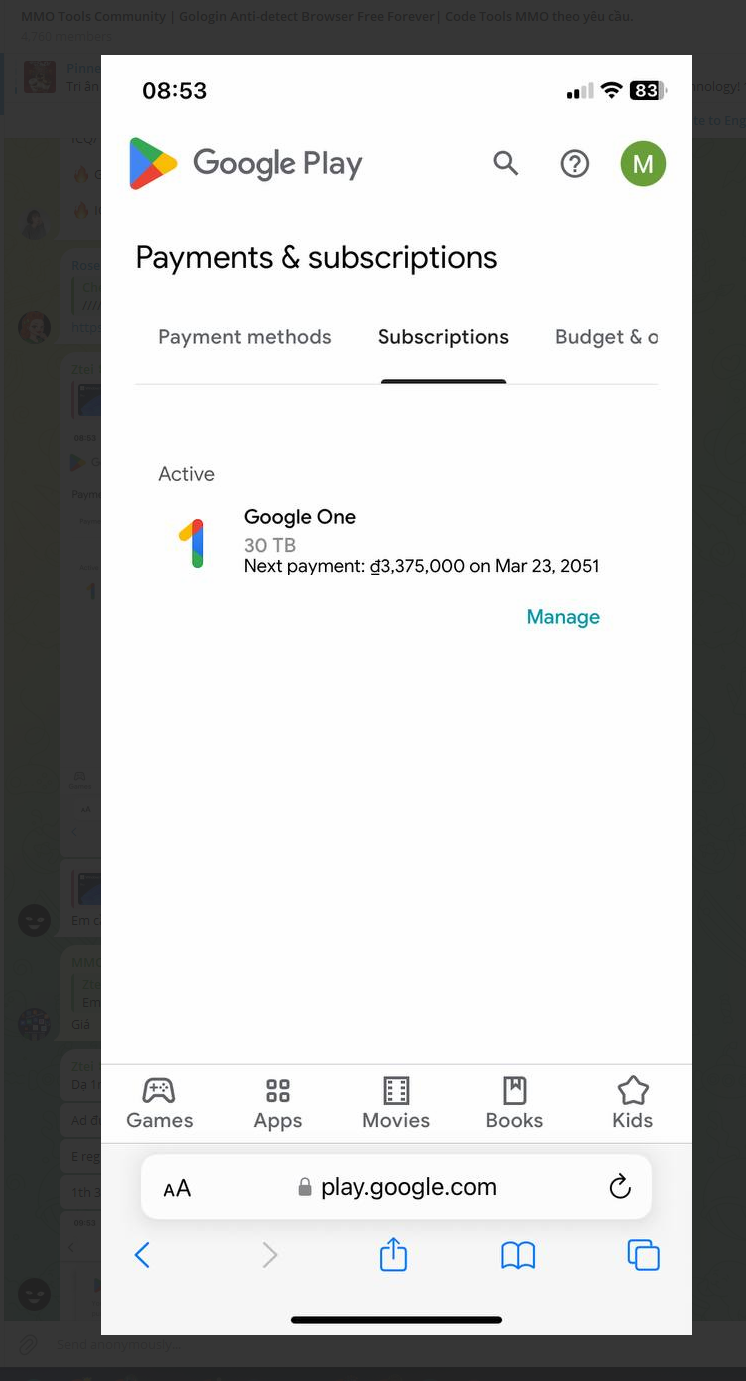The width and height of the screenshot is (746, 1381).
Task: Open the Books section
Action: click(x=514, y=1104)
